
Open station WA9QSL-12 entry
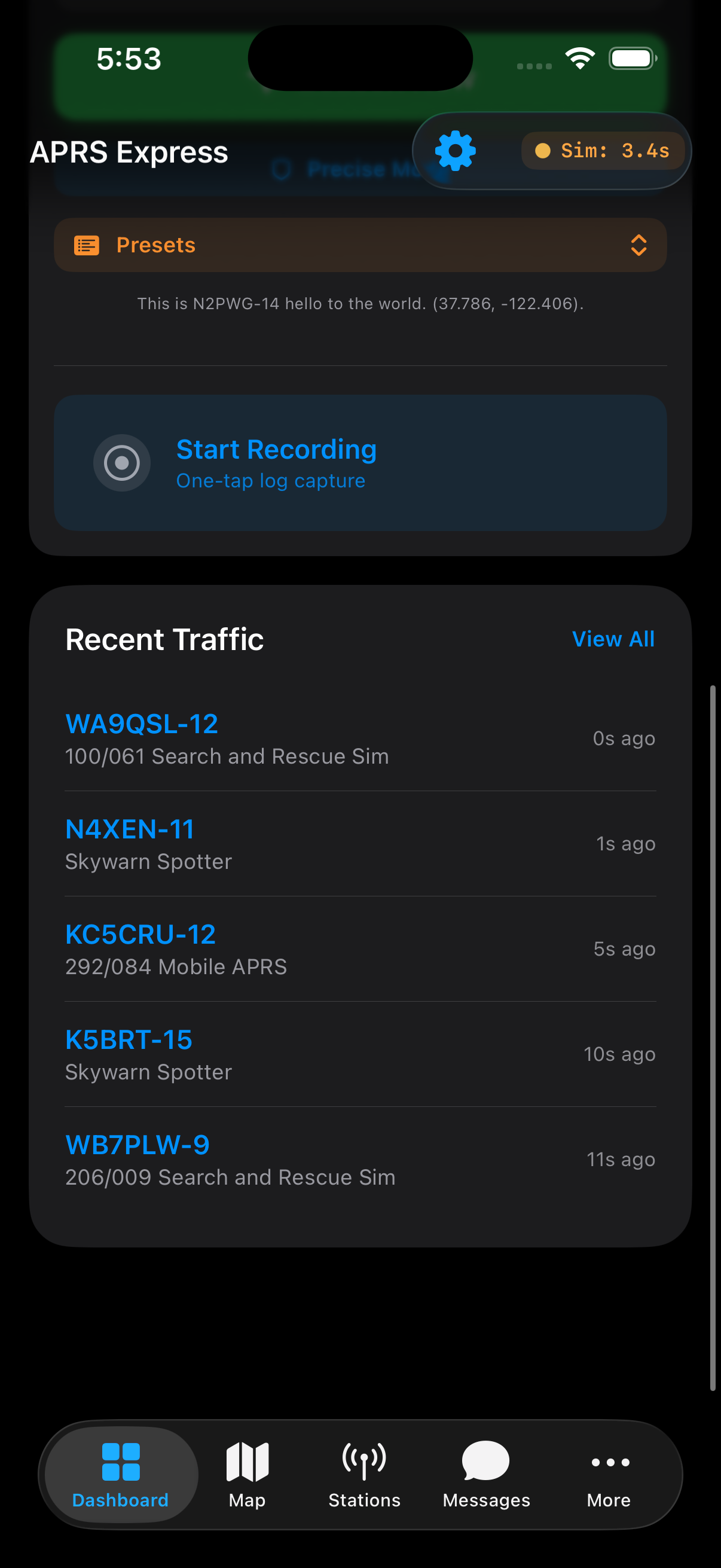[360, 739]
